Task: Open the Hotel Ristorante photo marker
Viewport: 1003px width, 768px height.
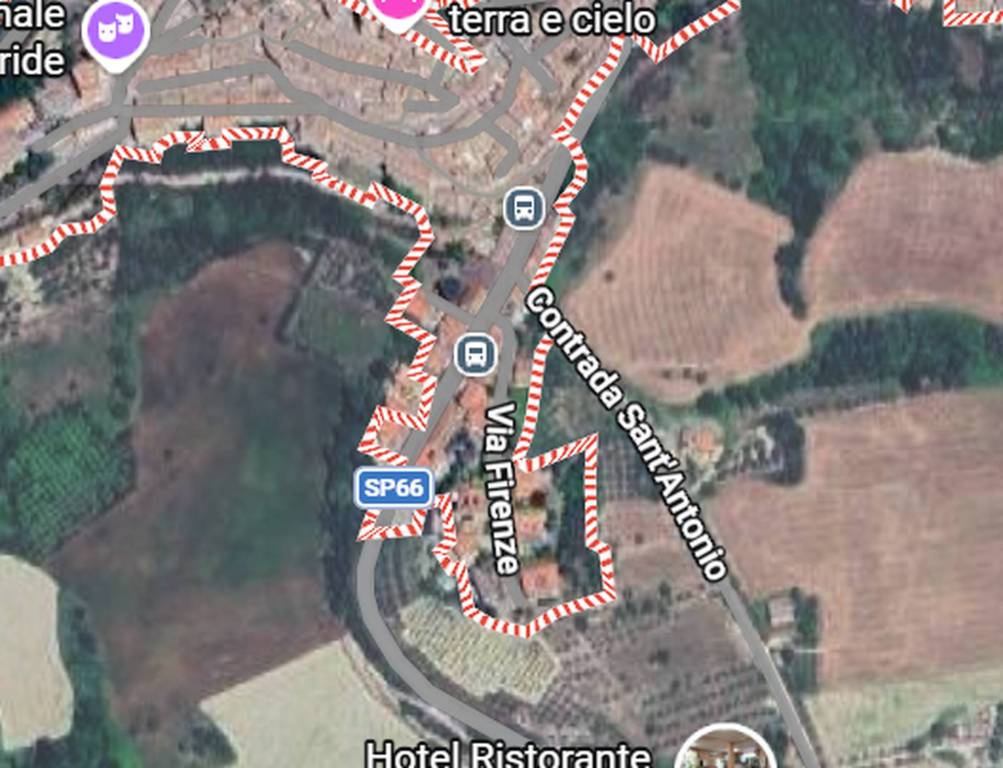Action: [726, 750]
